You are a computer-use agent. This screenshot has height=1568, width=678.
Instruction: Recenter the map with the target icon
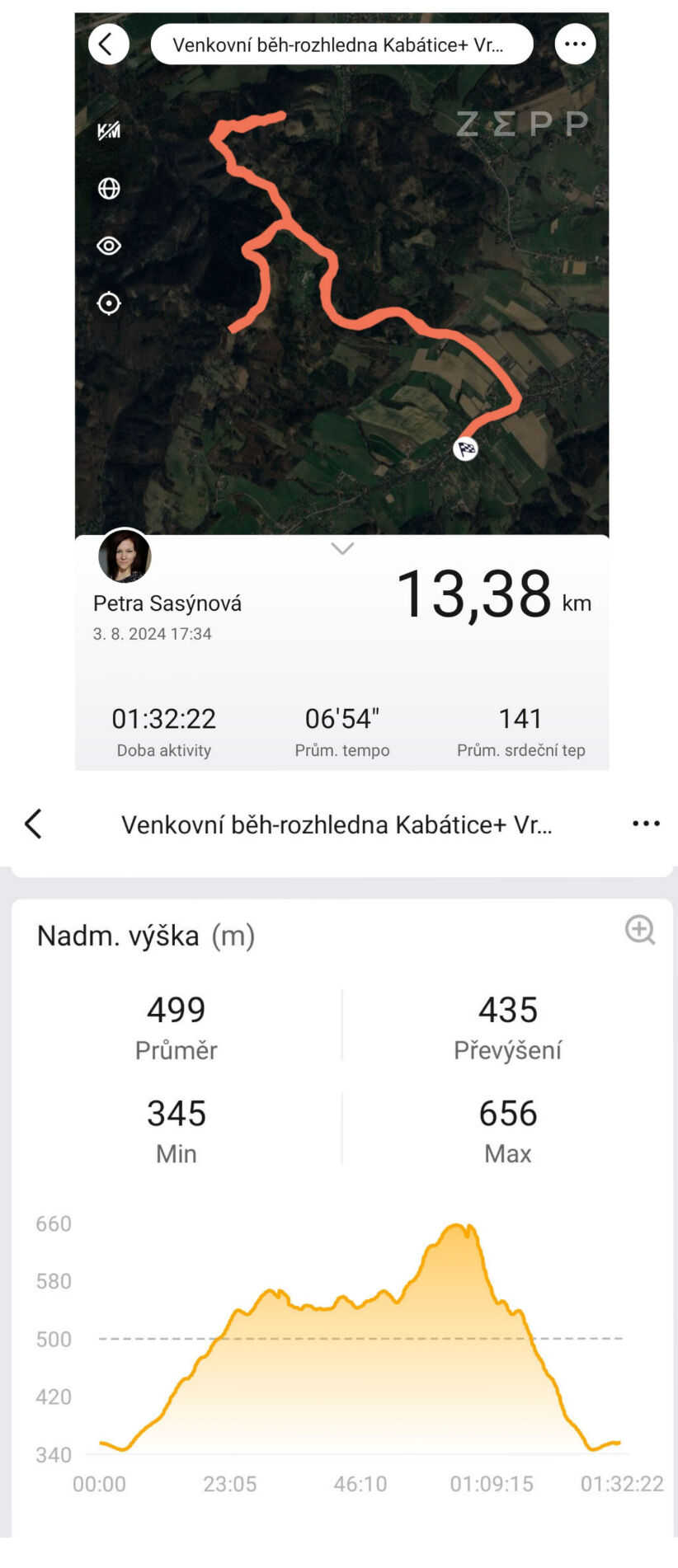coord(109,303)
